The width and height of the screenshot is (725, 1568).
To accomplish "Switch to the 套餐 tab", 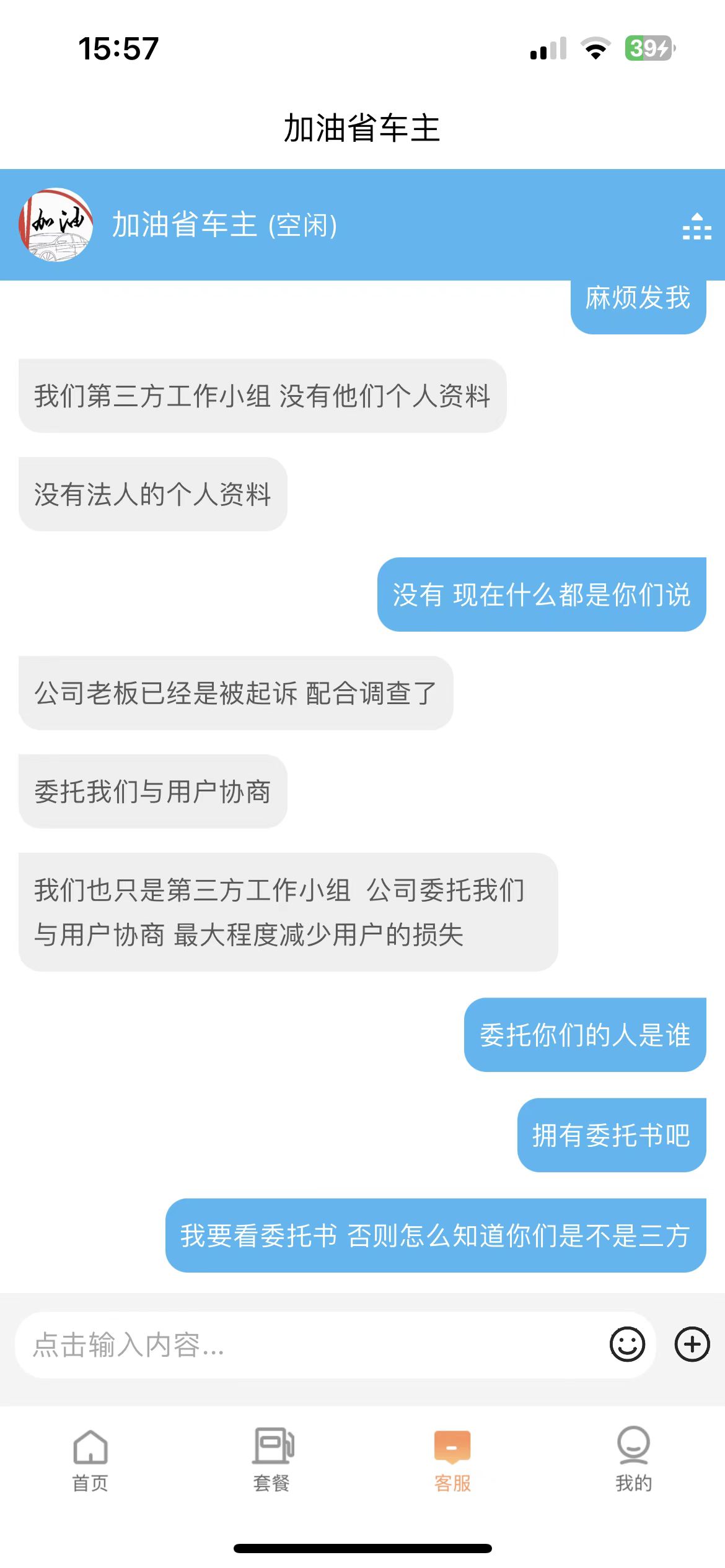I will (x=271, y=1460).
